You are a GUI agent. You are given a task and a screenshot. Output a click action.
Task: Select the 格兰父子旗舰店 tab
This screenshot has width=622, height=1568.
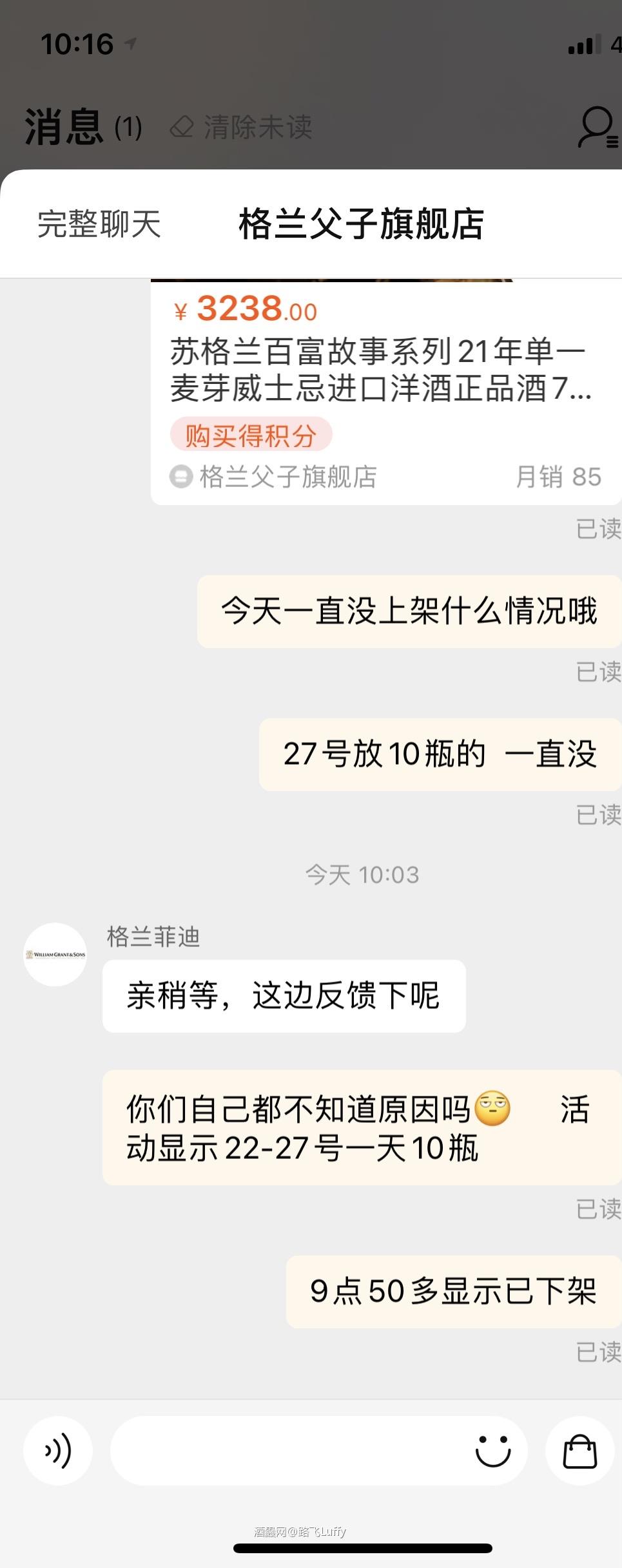coord(361,225)
